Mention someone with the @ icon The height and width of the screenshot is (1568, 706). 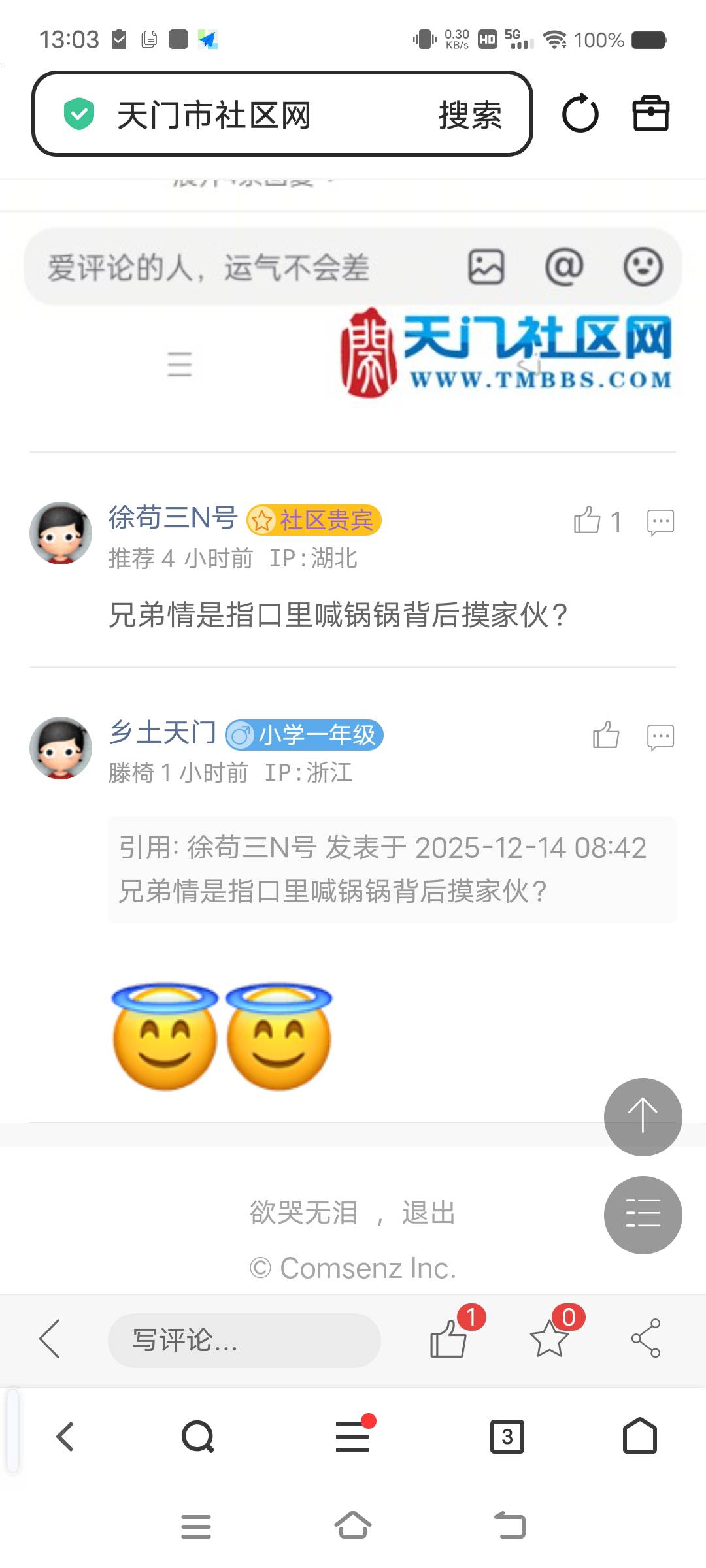pos(564,267)
